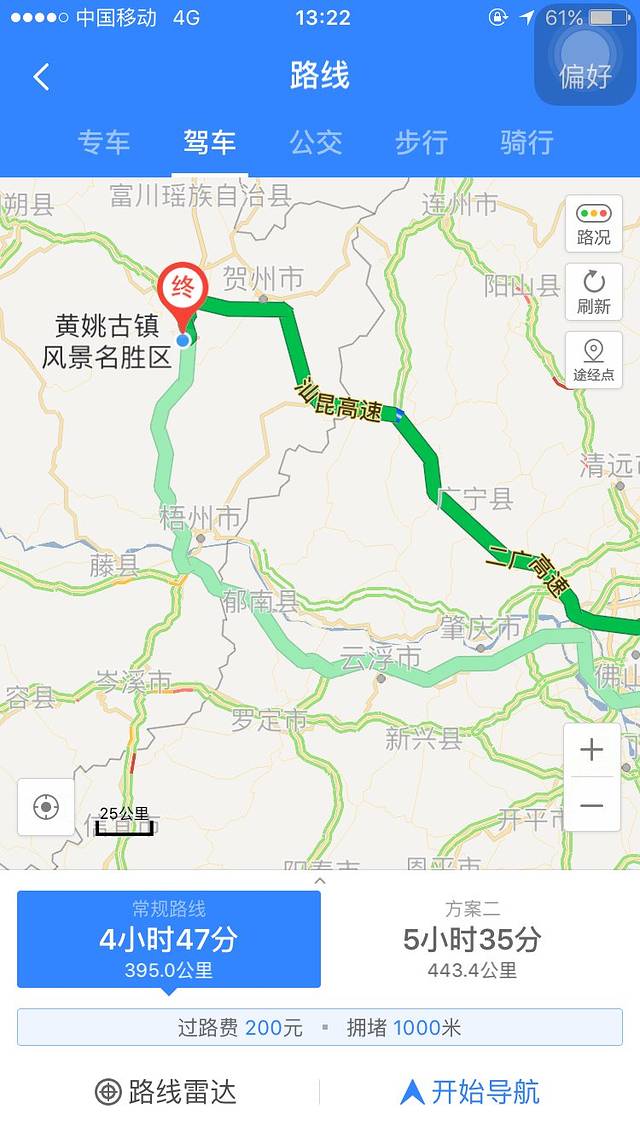640x1138 pixels.
Task: Choose 方案二 5小时35分 route
Action: (x=473, y=939)
